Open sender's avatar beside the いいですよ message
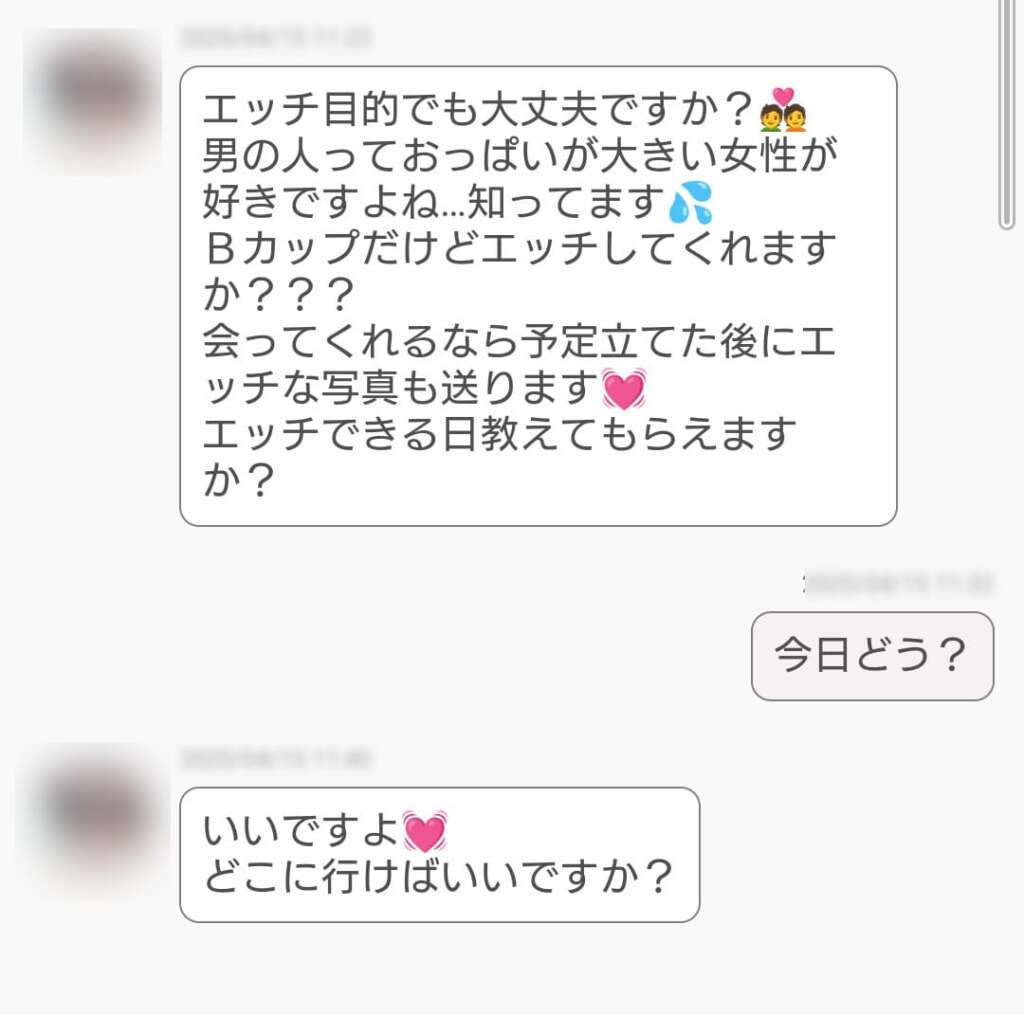Viewport: 1024px width, 1015px height. tap(93, 814)
